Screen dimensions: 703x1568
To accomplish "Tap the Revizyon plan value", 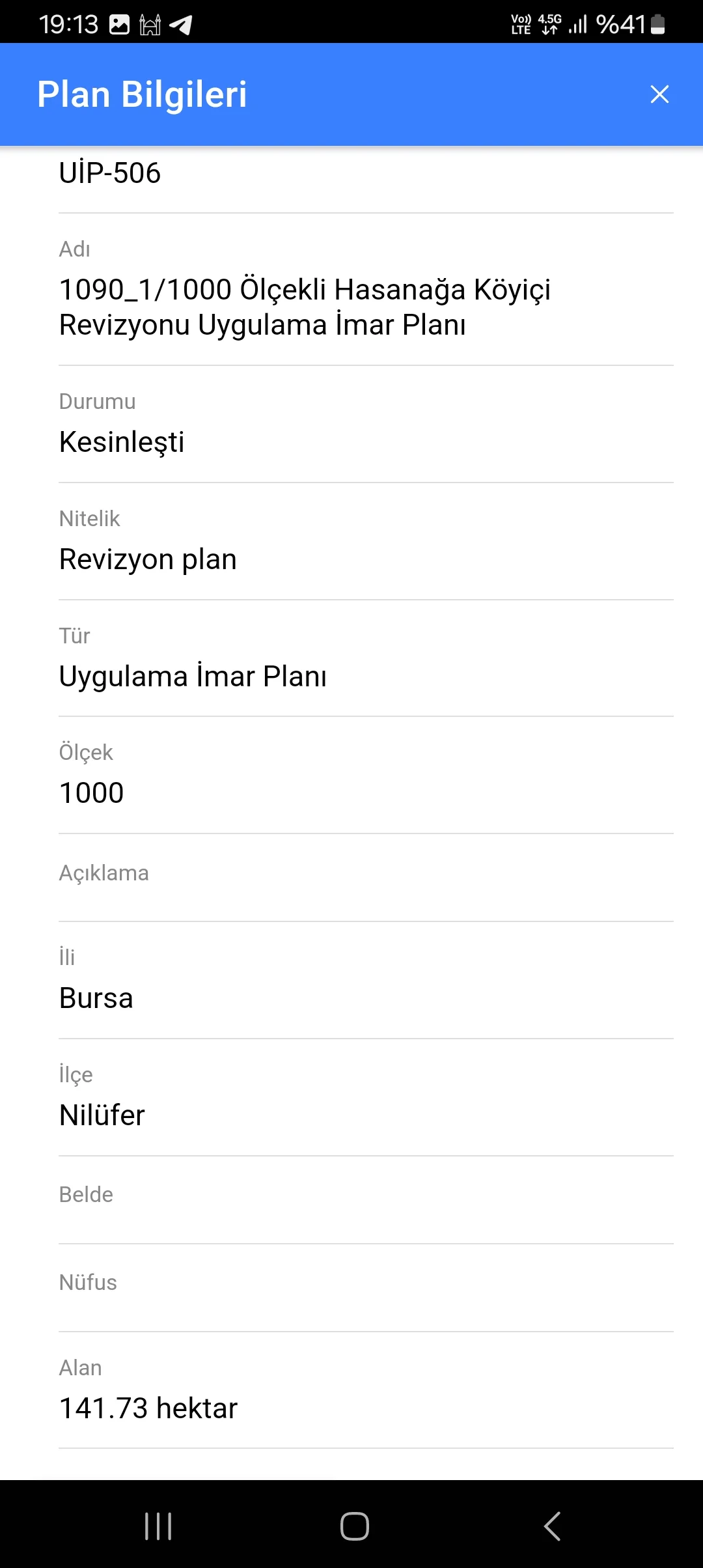I will click(148, 559).
